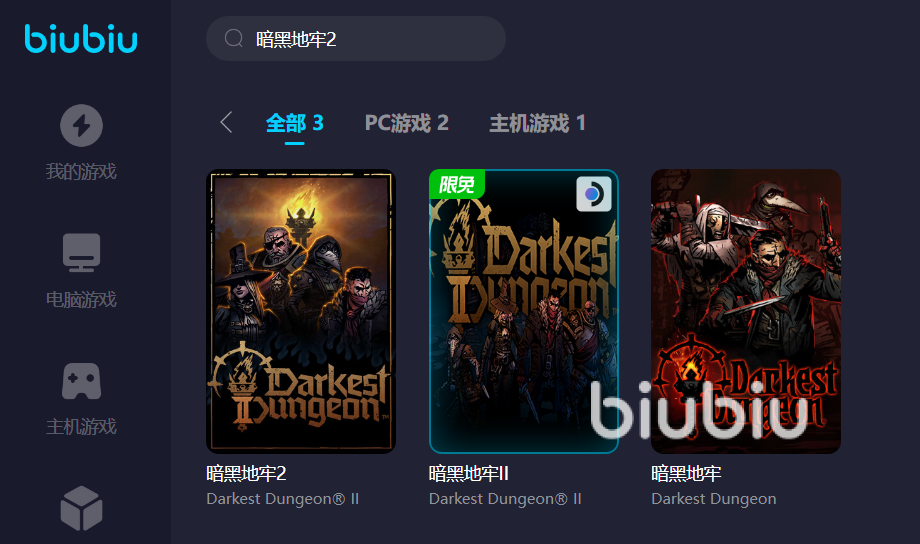Open the 暗黑地牢II 限免 game card
920x544 pixels.
[x=524, y=311]
